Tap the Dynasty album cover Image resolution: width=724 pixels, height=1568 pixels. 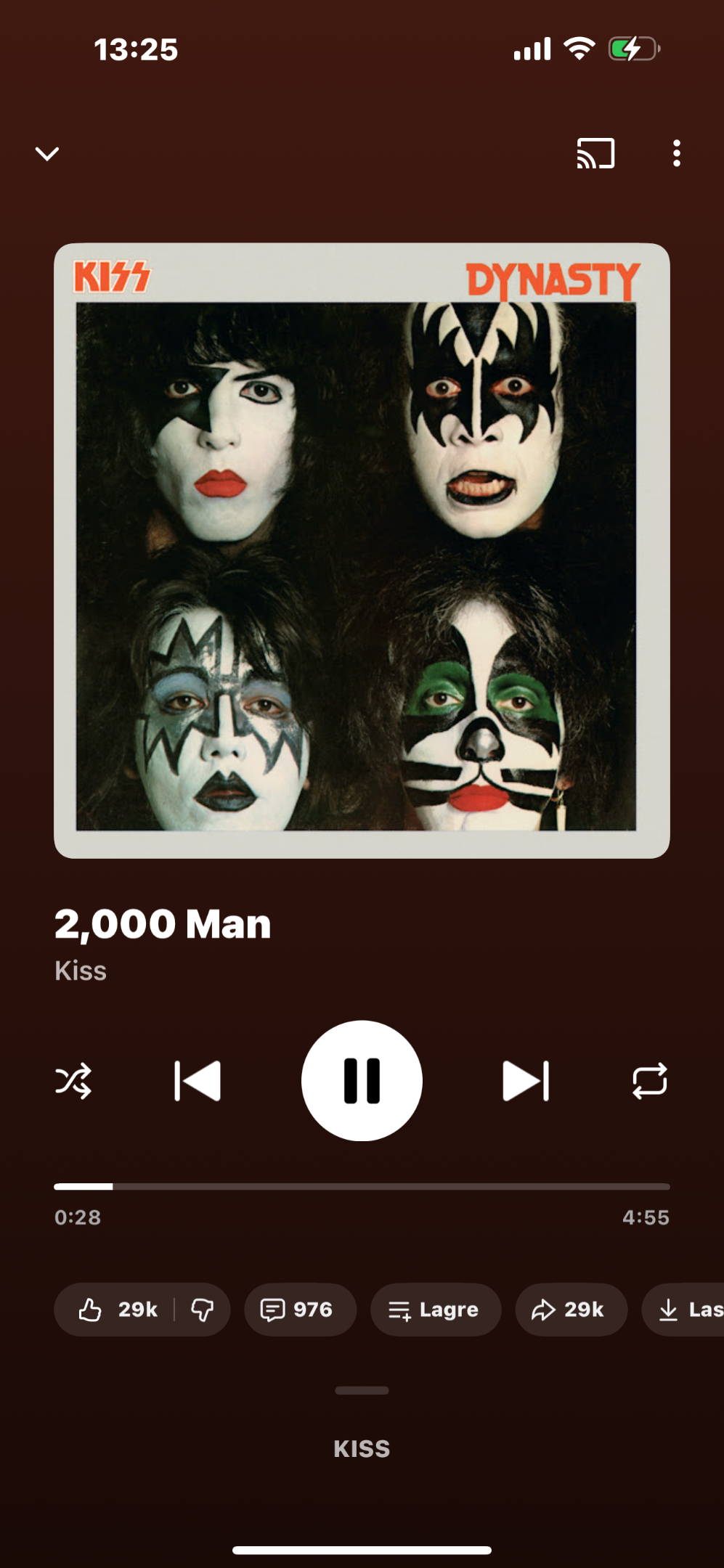coord(362,550)
